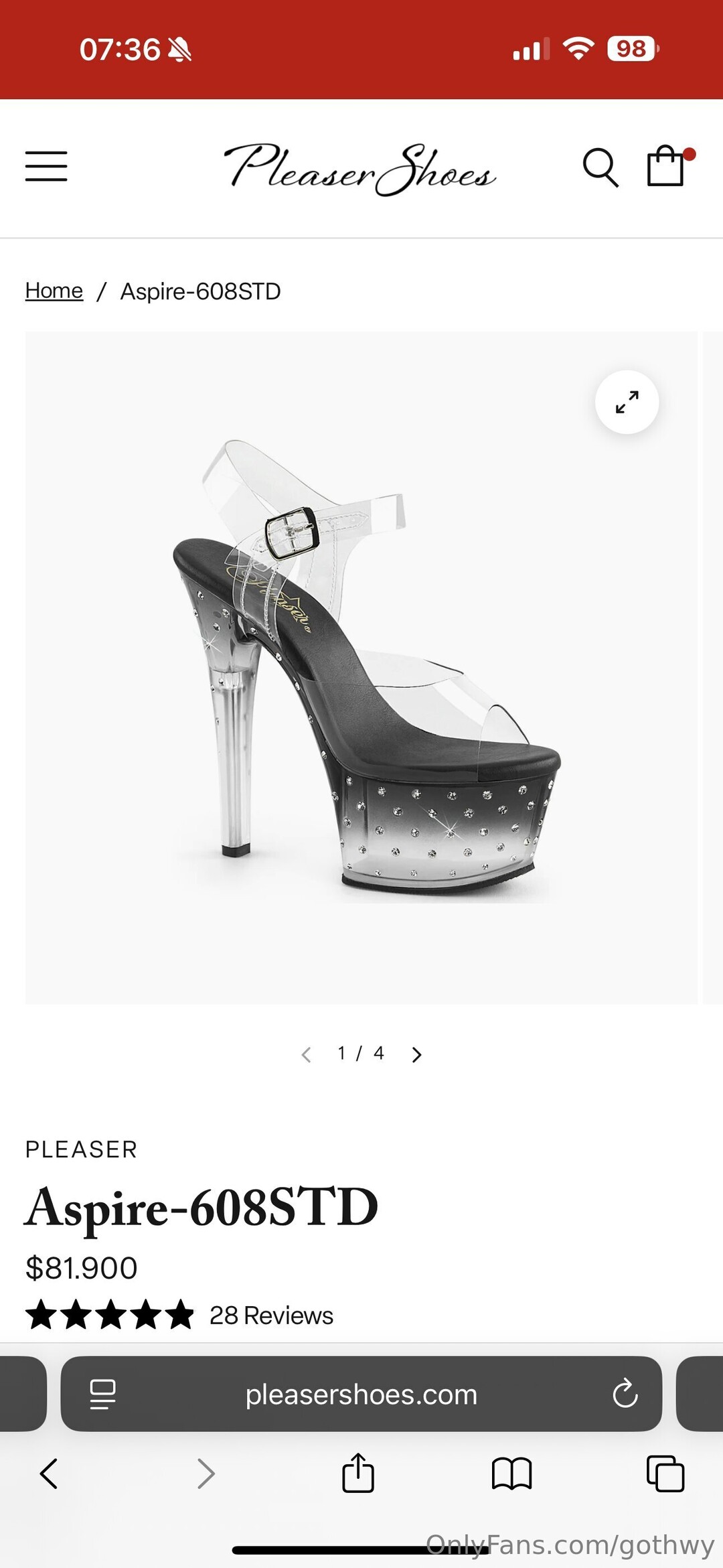723x1568 pixels.
Task: Expand the product image fullscreen
Action: (x=627, y=402)
